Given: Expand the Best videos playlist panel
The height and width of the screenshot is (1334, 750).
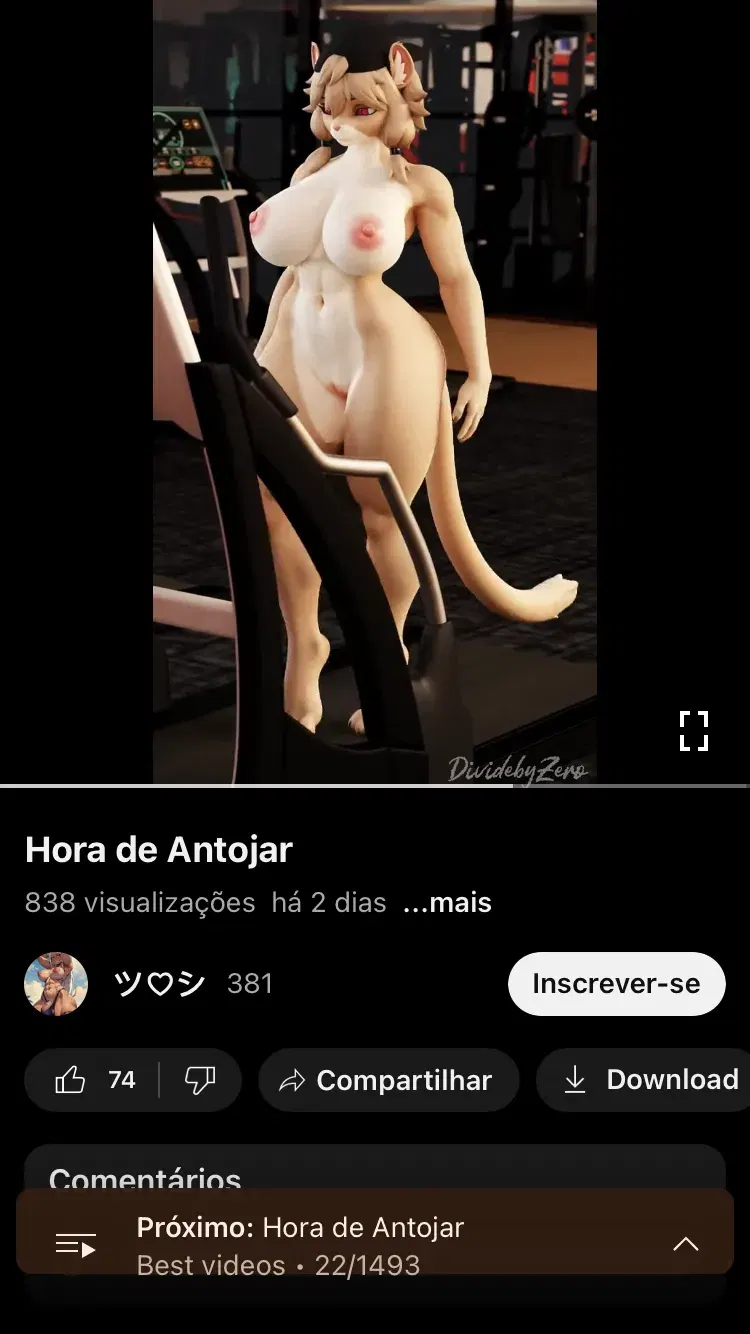Looking at the screenshot, I should [685, 1244].
